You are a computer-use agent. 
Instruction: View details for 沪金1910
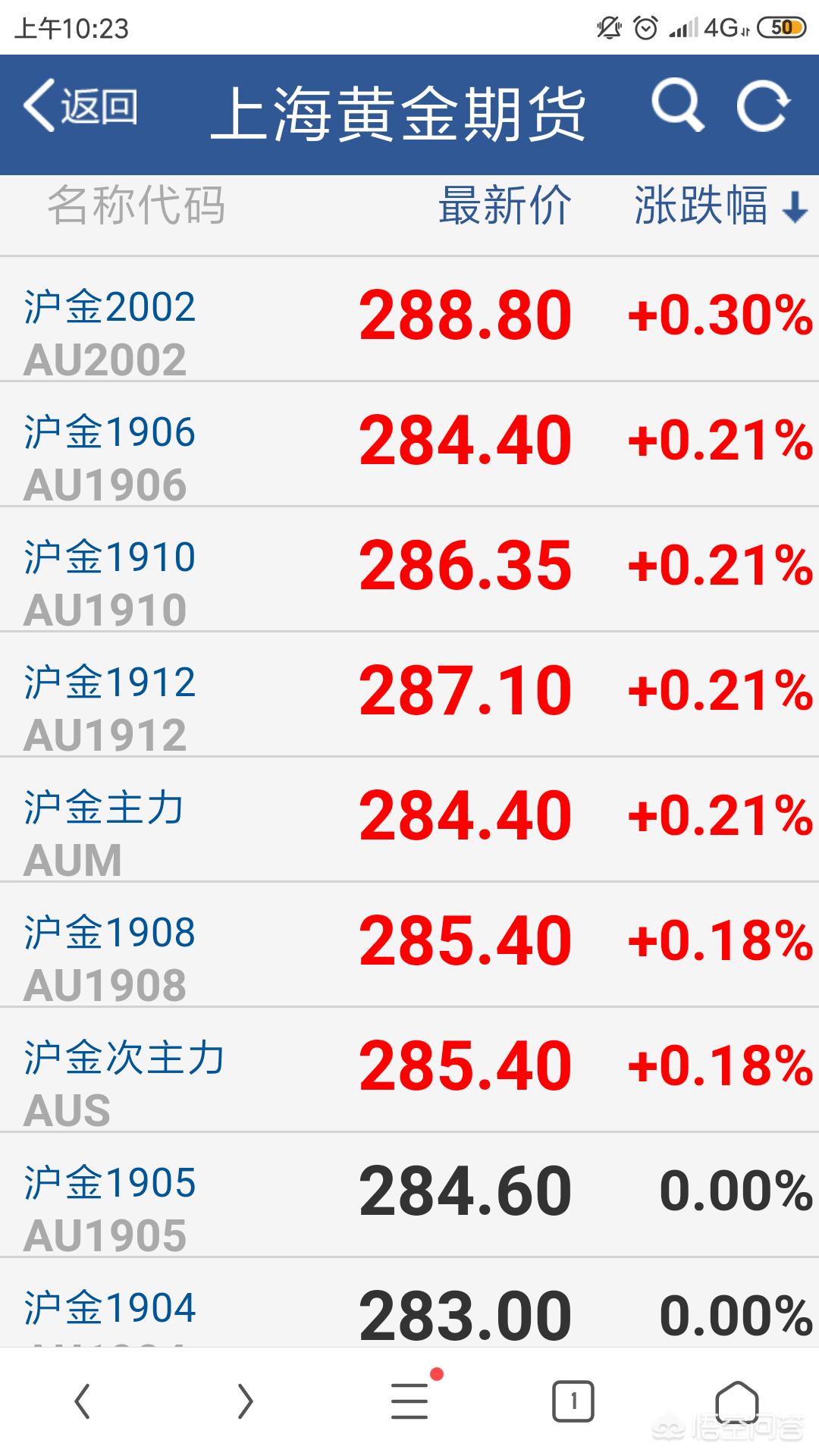click(409, 570)
